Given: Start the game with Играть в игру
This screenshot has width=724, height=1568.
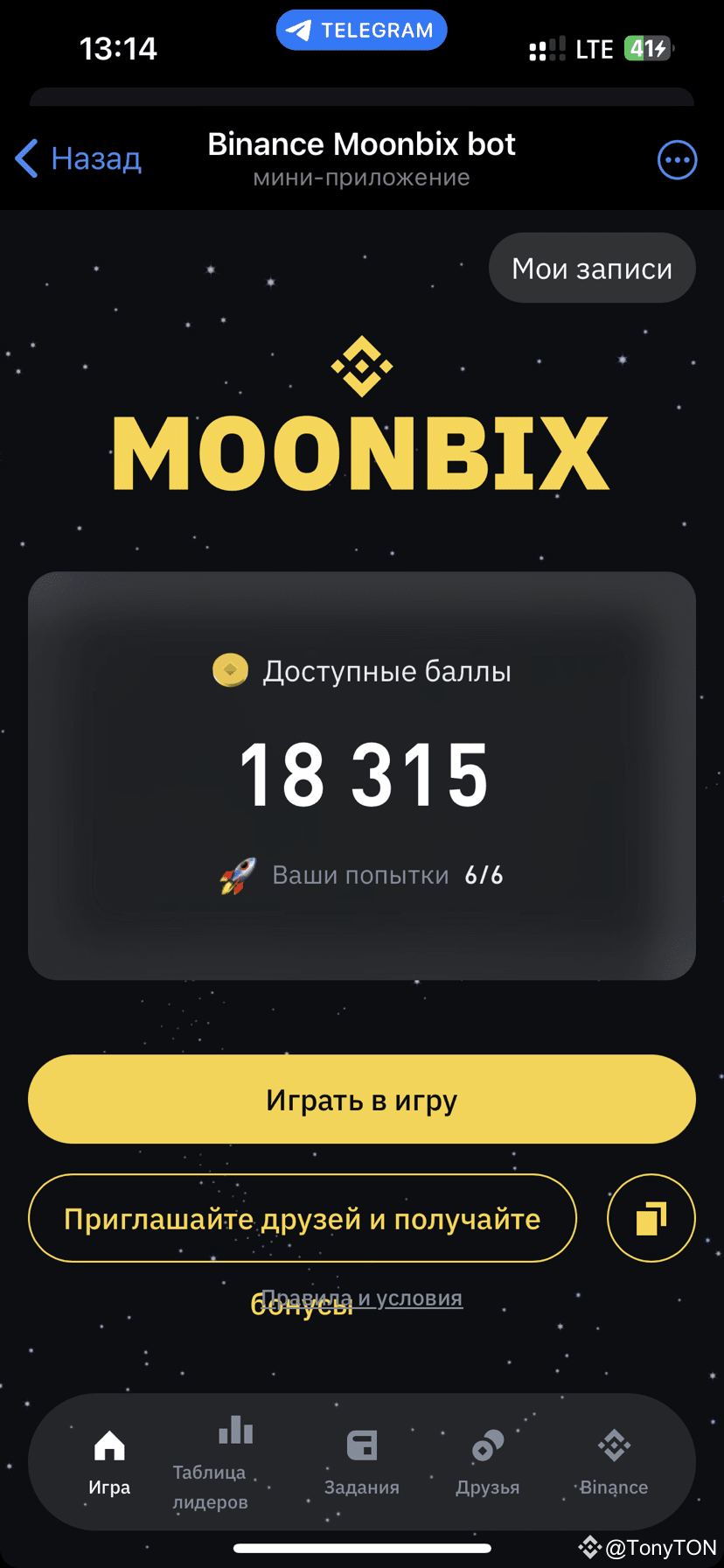Looking at the screenshot, I should (362, 1100).
